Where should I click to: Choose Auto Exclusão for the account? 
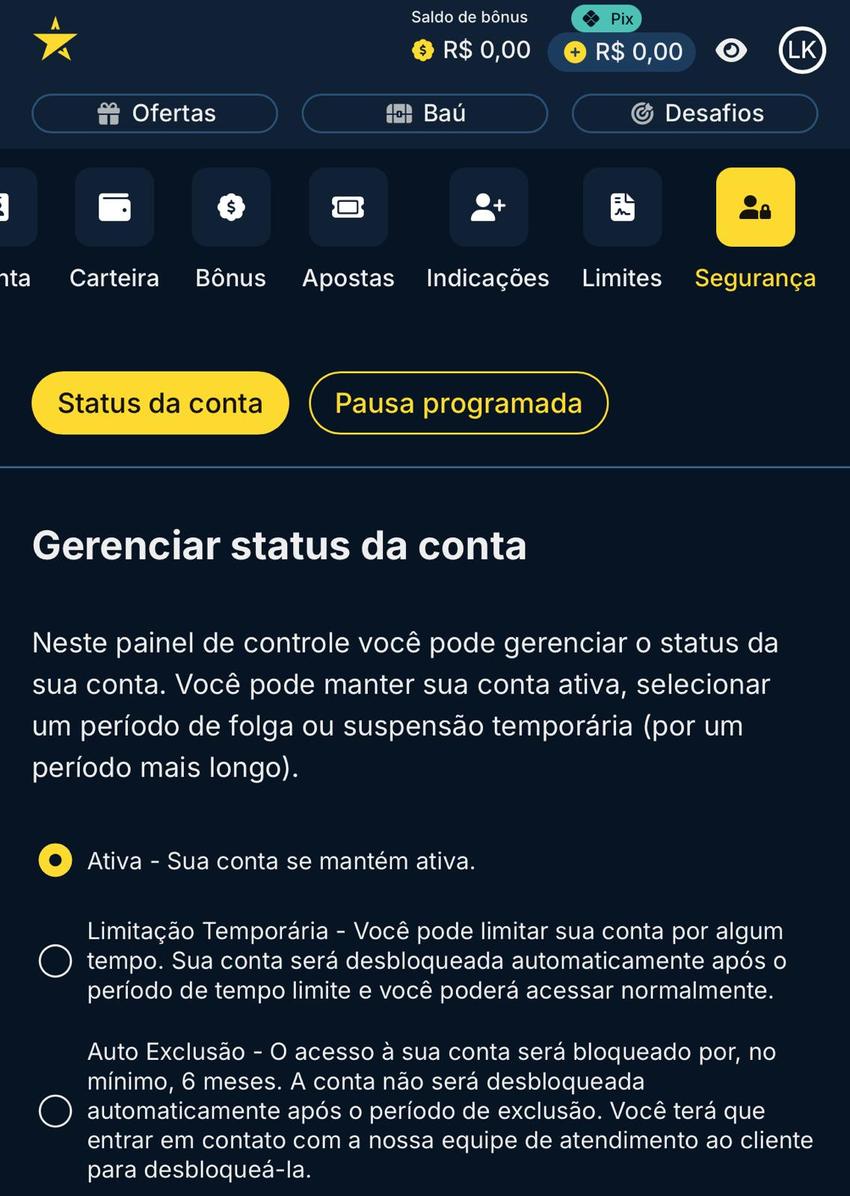(x=55, y=1111)
